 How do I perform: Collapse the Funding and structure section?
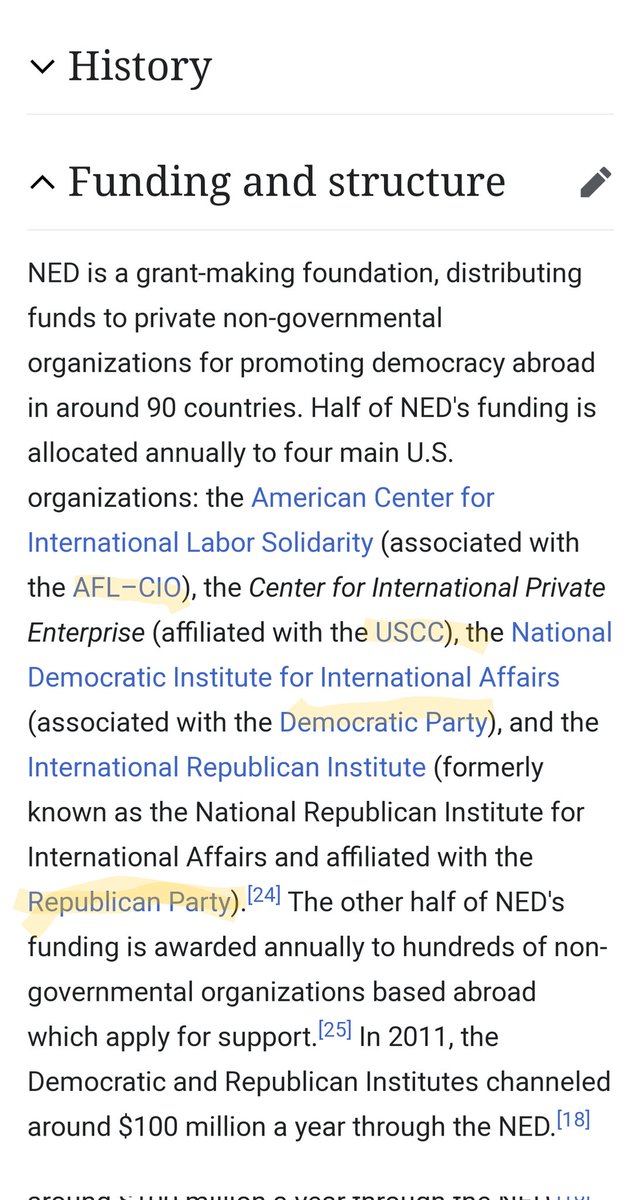(42, 183)
